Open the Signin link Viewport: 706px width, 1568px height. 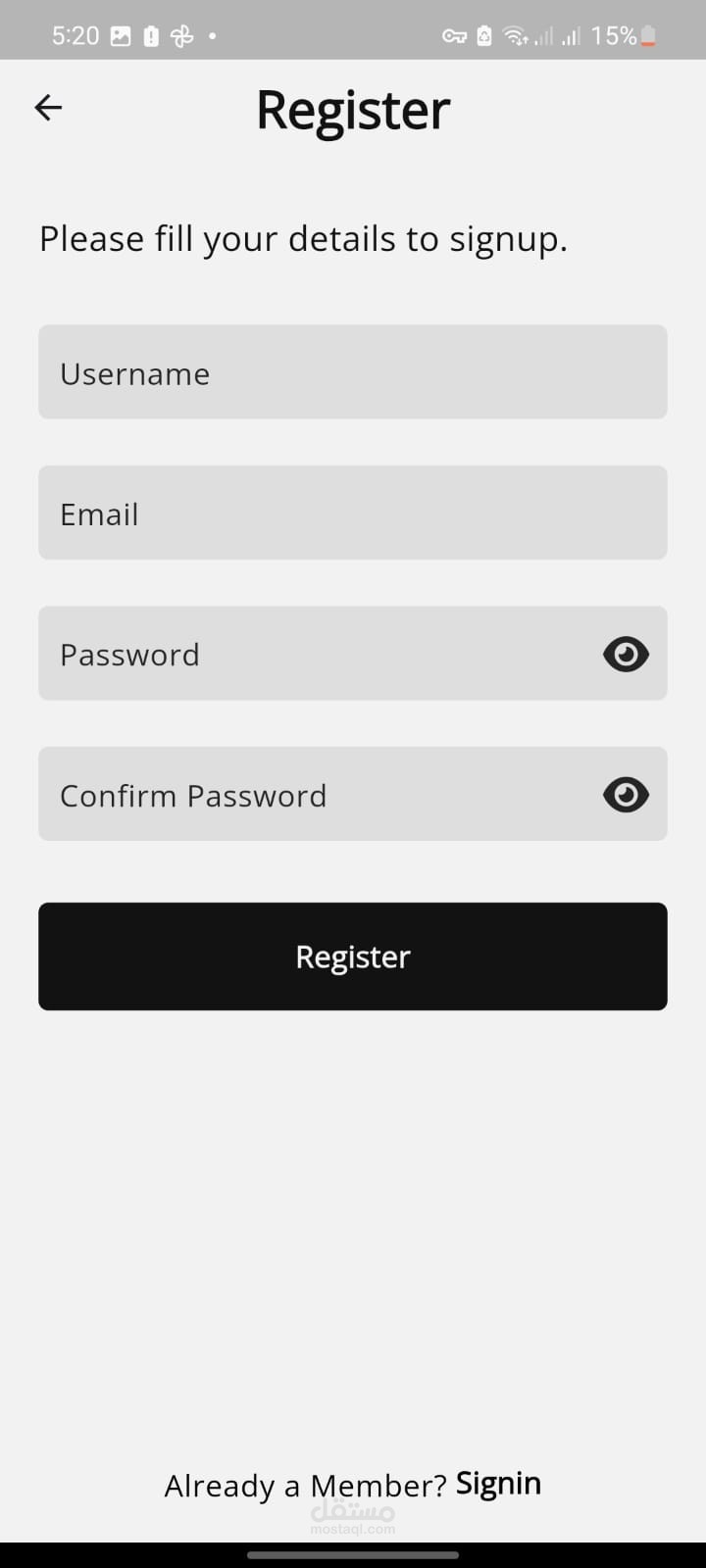pos(498,1484)
